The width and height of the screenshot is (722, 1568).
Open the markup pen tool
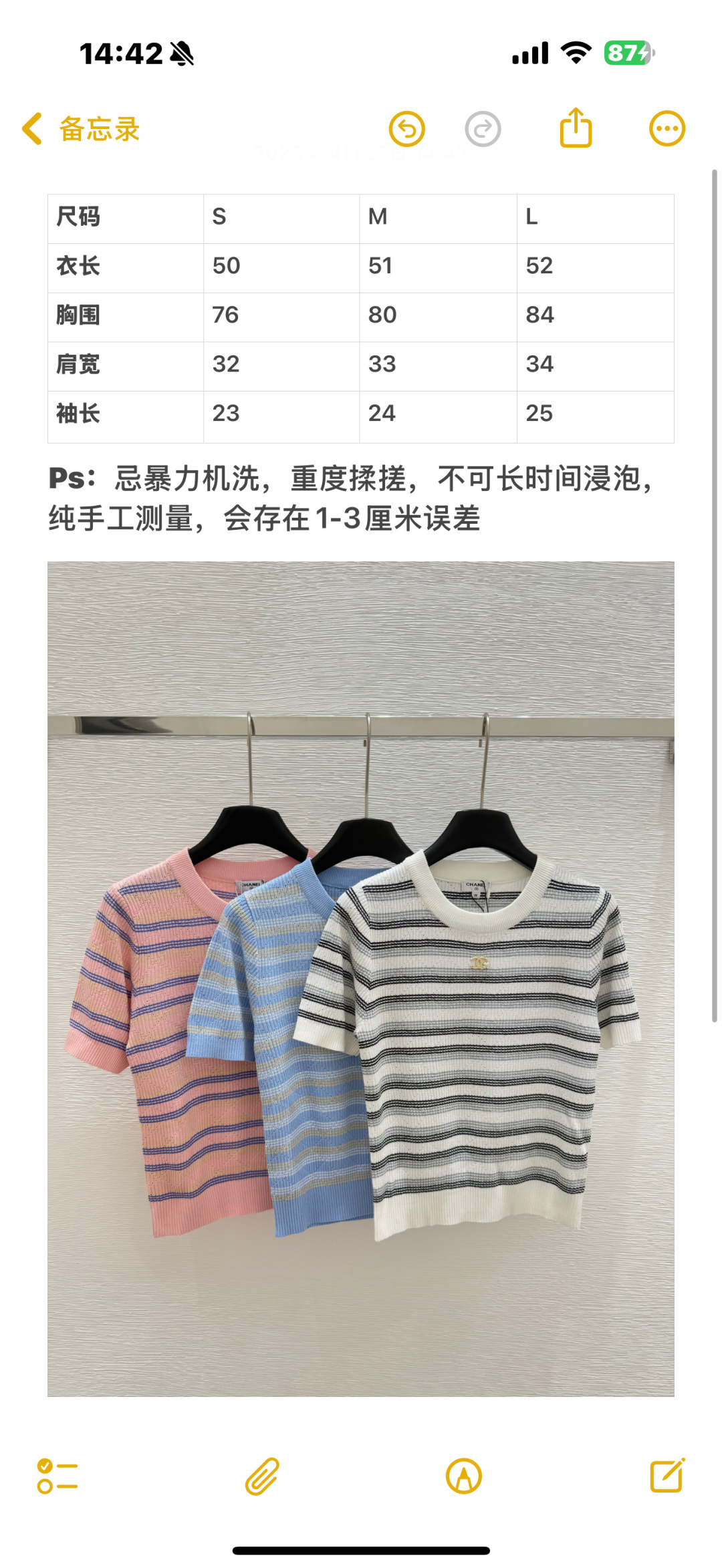pyautogui.click(x=463, y=1475)
